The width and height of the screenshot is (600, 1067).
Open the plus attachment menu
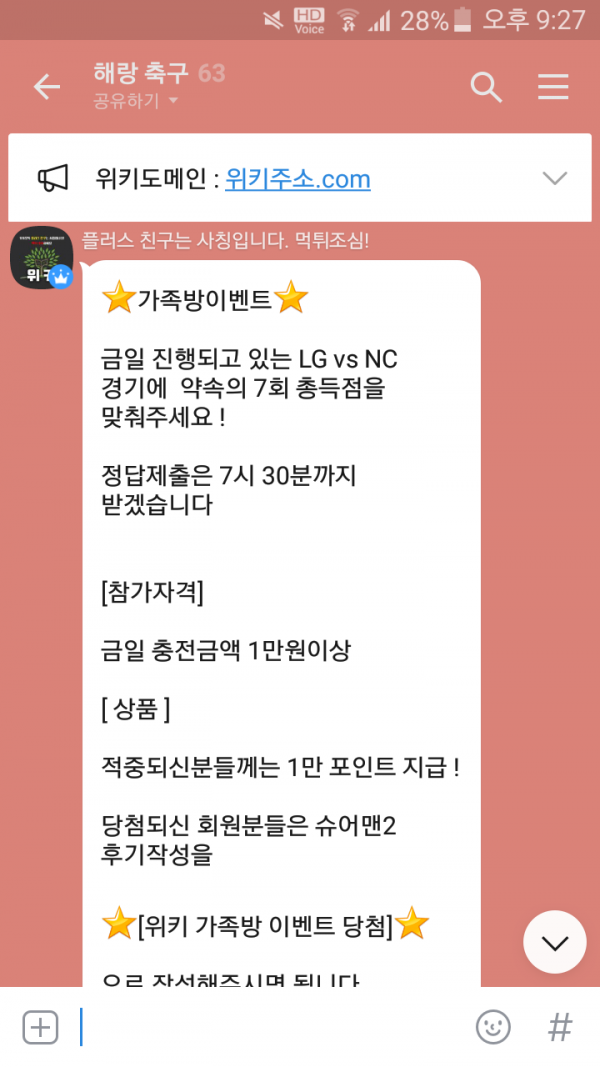pyautogui.click(x=40, y=1027)
